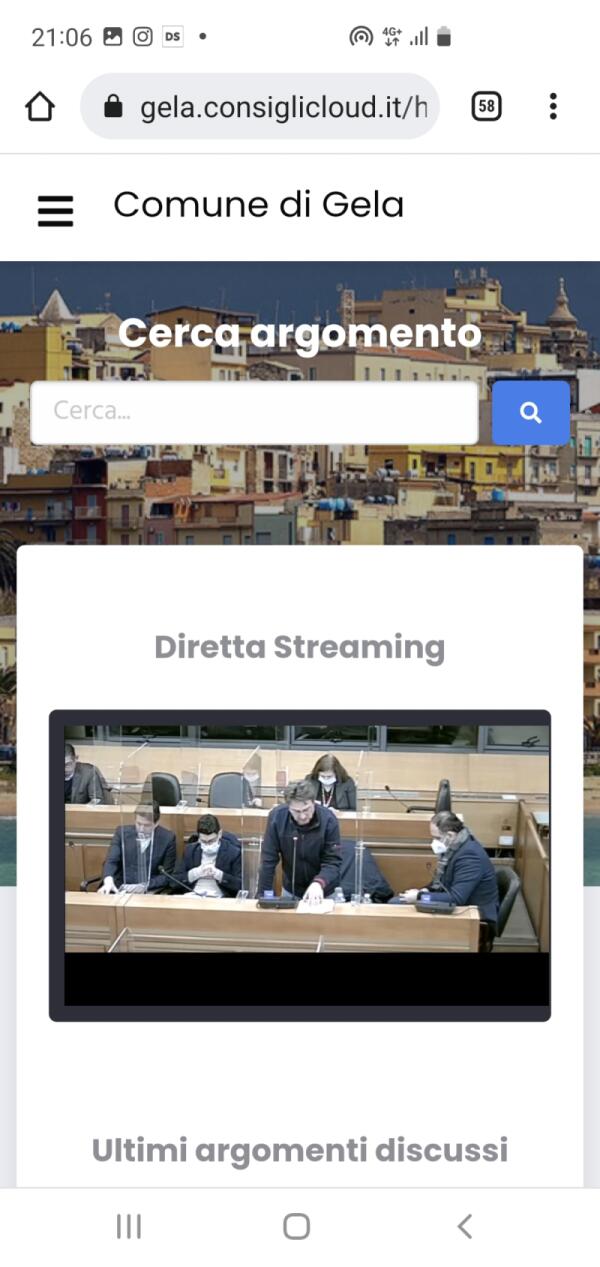Viewport: 600px width, 1267px height.
Task: Tap the blue magnifier search button
Action: [x=531, y=412]
